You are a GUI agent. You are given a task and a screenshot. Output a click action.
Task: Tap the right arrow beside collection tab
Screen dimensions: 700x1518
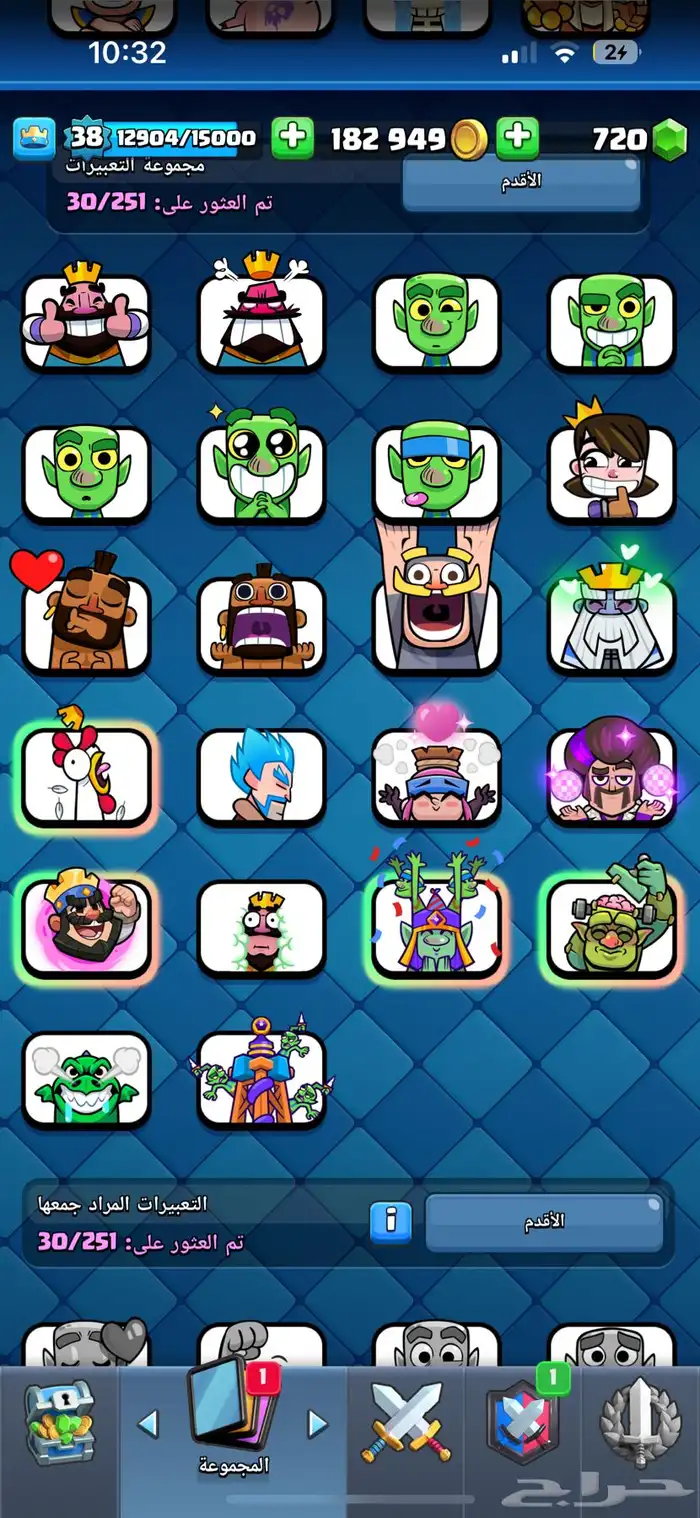coord(317,1423)
